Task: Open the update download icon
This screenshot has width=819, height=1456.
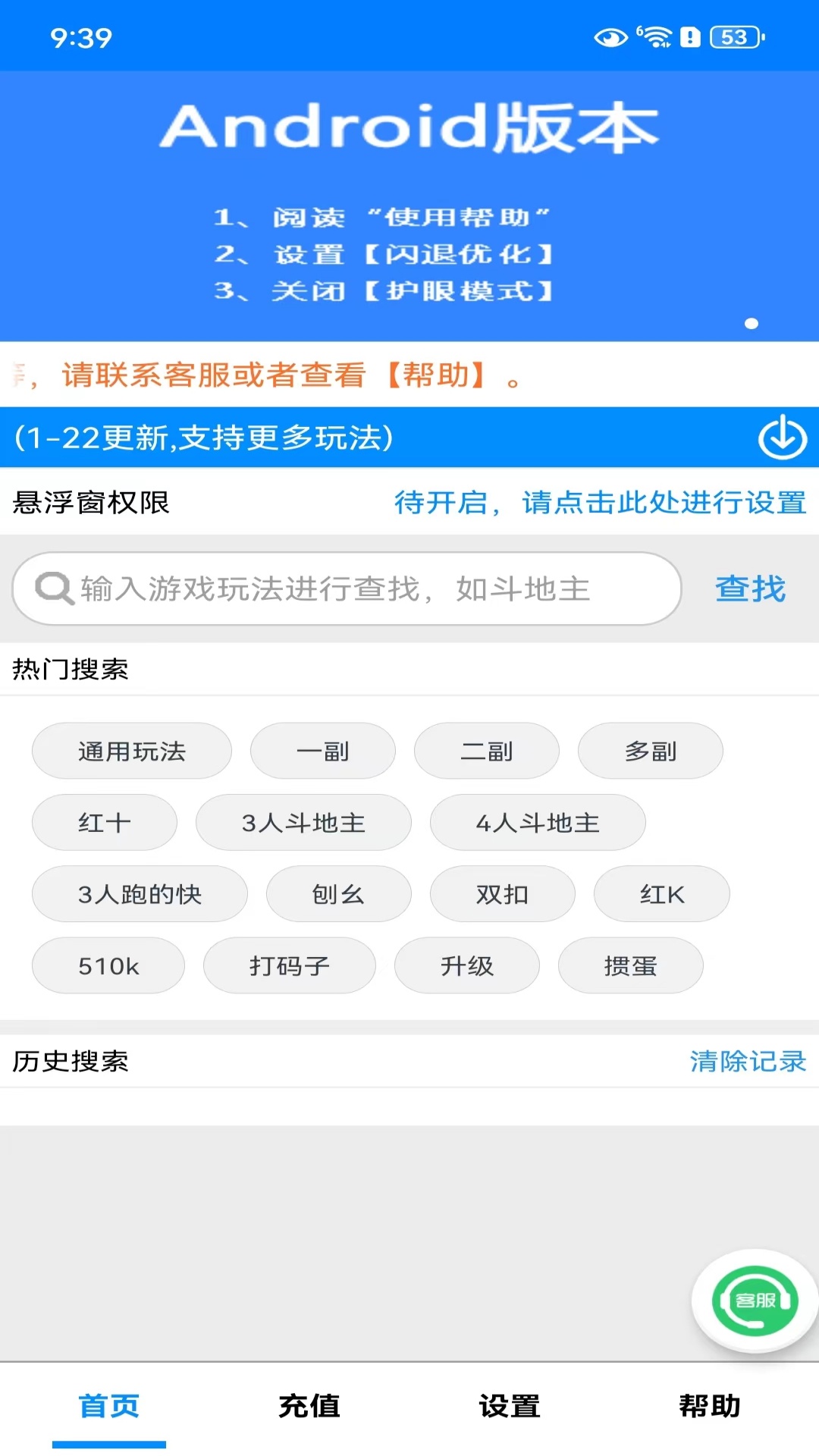Action: pyautogui.click(x=783, y=438)
